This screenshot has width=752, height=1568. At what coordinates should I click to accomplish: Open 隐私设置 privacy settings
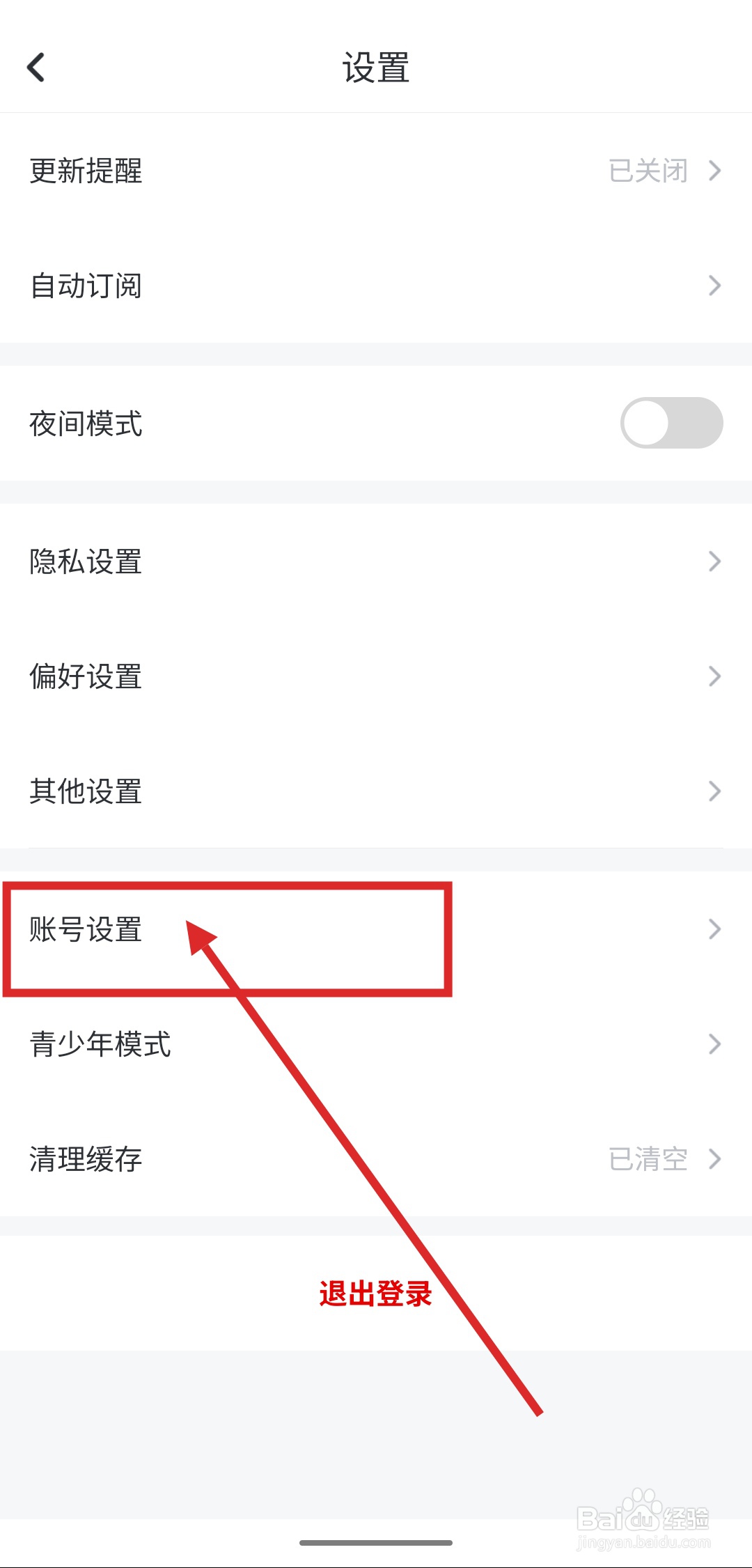pyautogui.click(x=85, y=562)
